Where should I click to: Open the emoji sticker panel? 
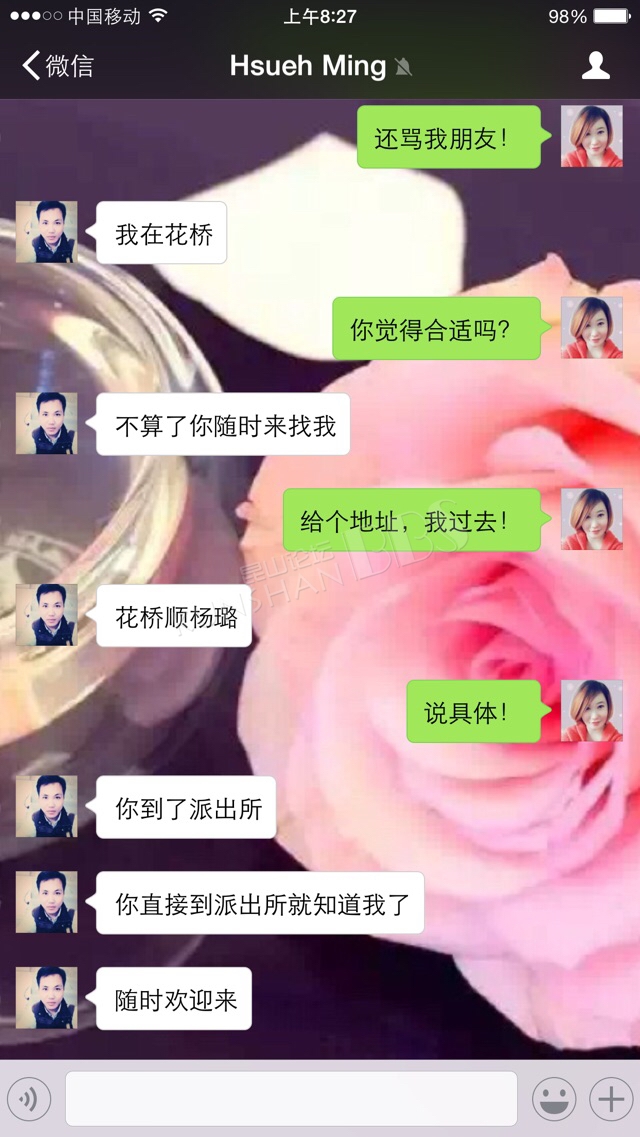coord(554,1099)
